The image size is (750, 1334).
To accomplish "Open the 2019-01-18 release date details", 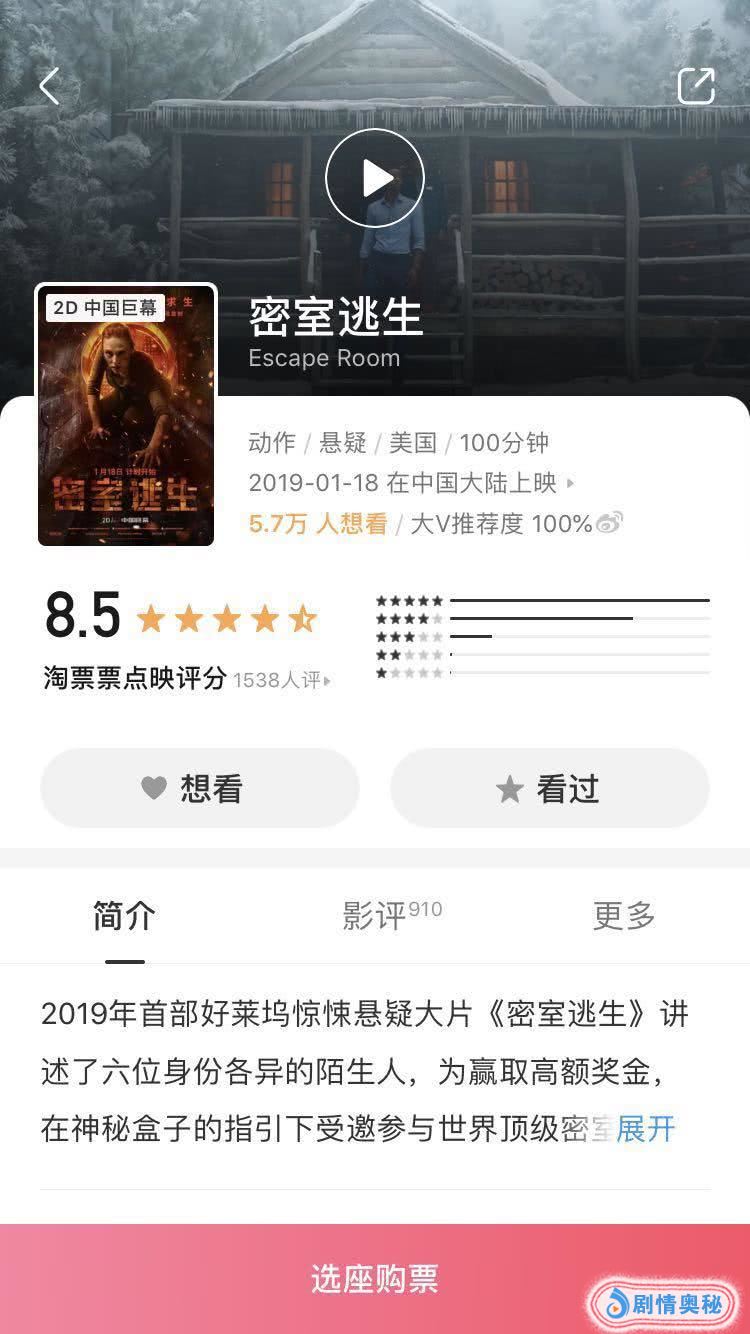I will (410, 483).
